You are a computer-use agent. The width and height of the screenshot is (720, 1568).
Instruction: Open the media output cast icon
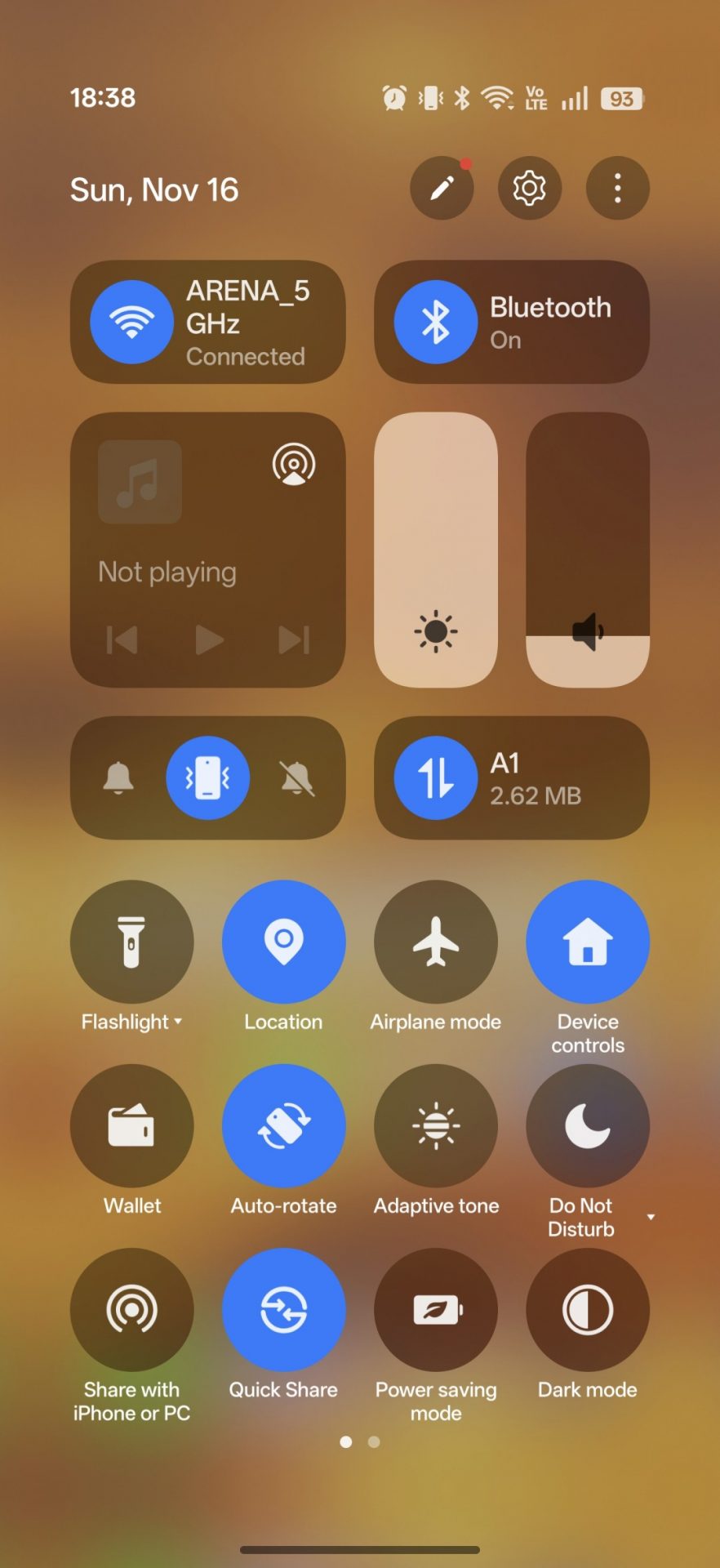(294, 464)
